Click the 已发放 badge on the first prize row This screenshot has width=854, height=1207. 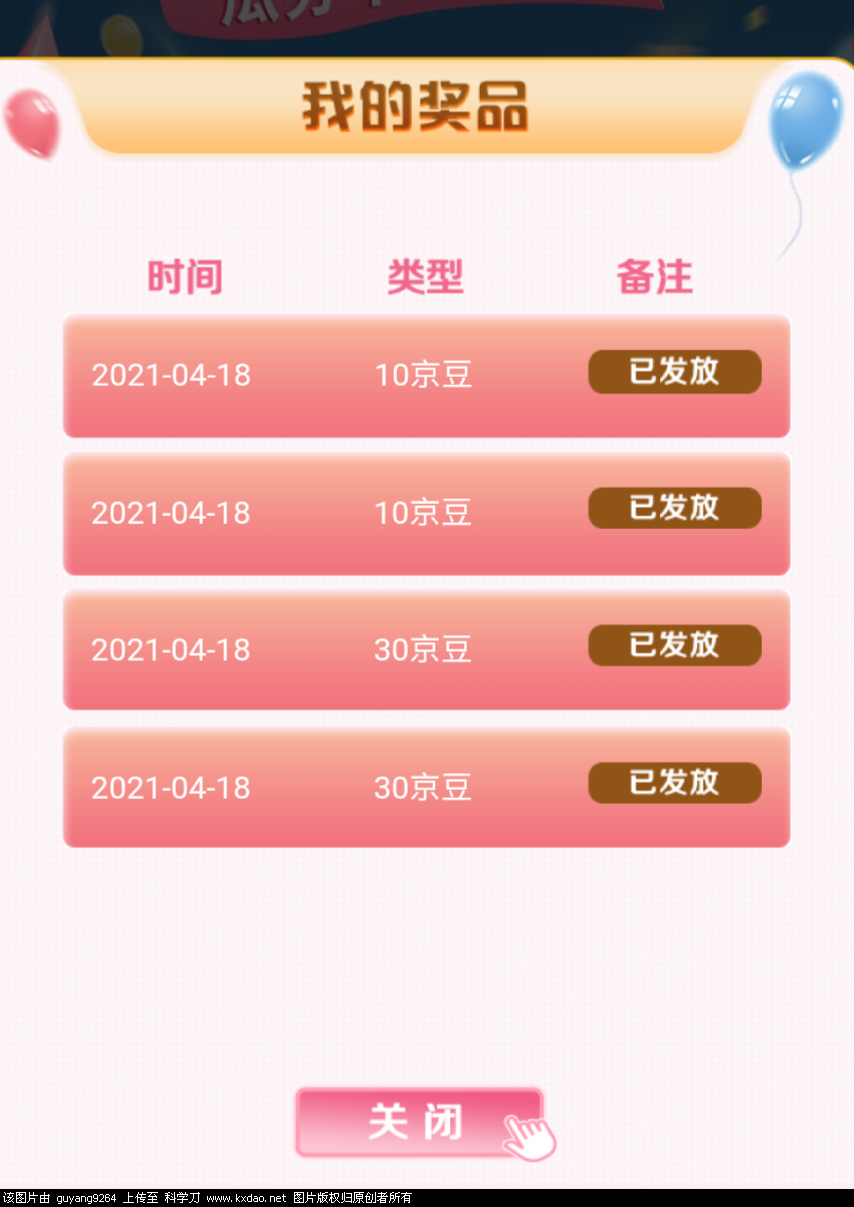point(674,371)
